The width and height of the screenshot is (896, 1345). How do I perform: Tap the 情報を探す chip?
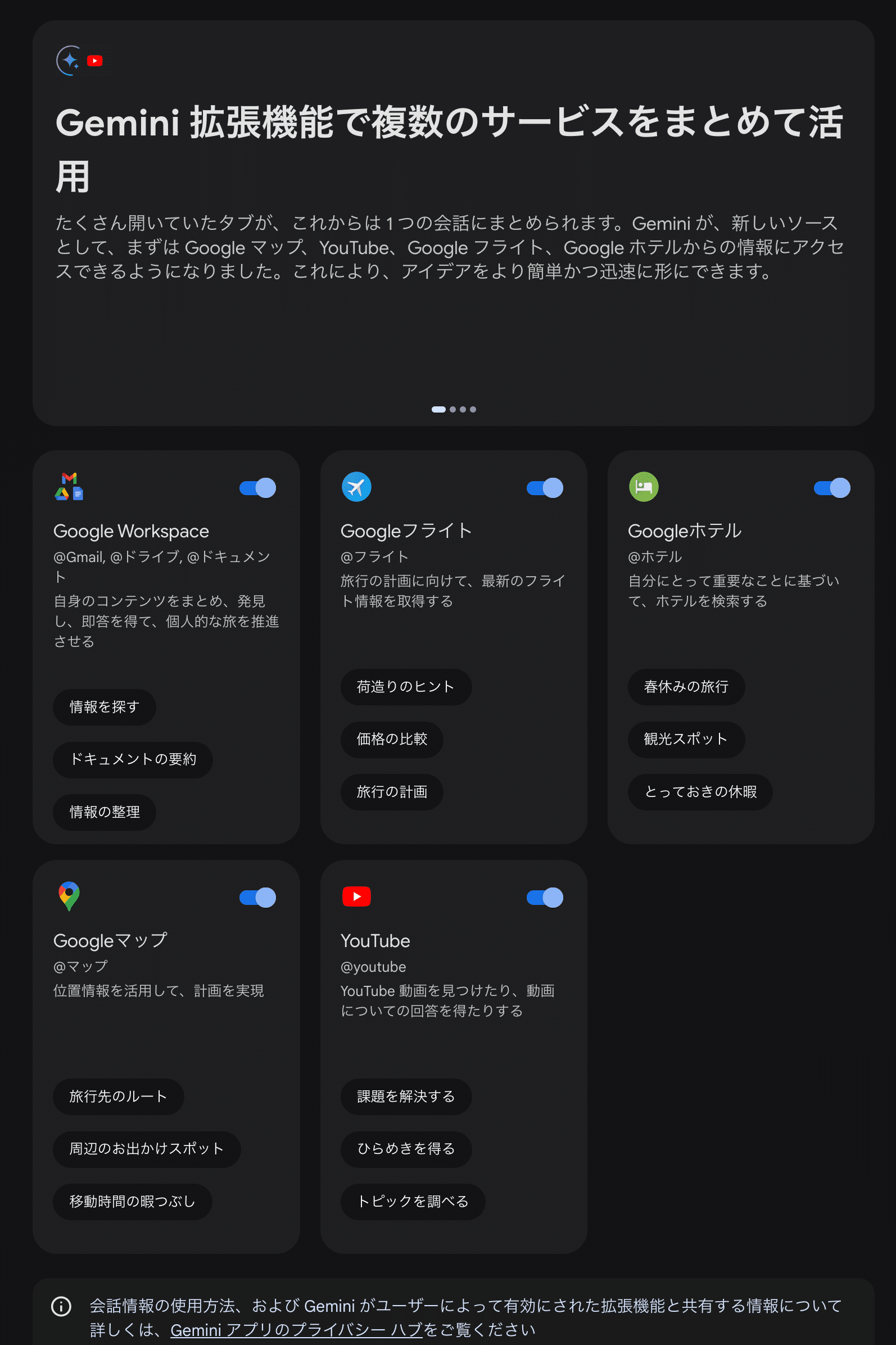(x=104, y=707)
